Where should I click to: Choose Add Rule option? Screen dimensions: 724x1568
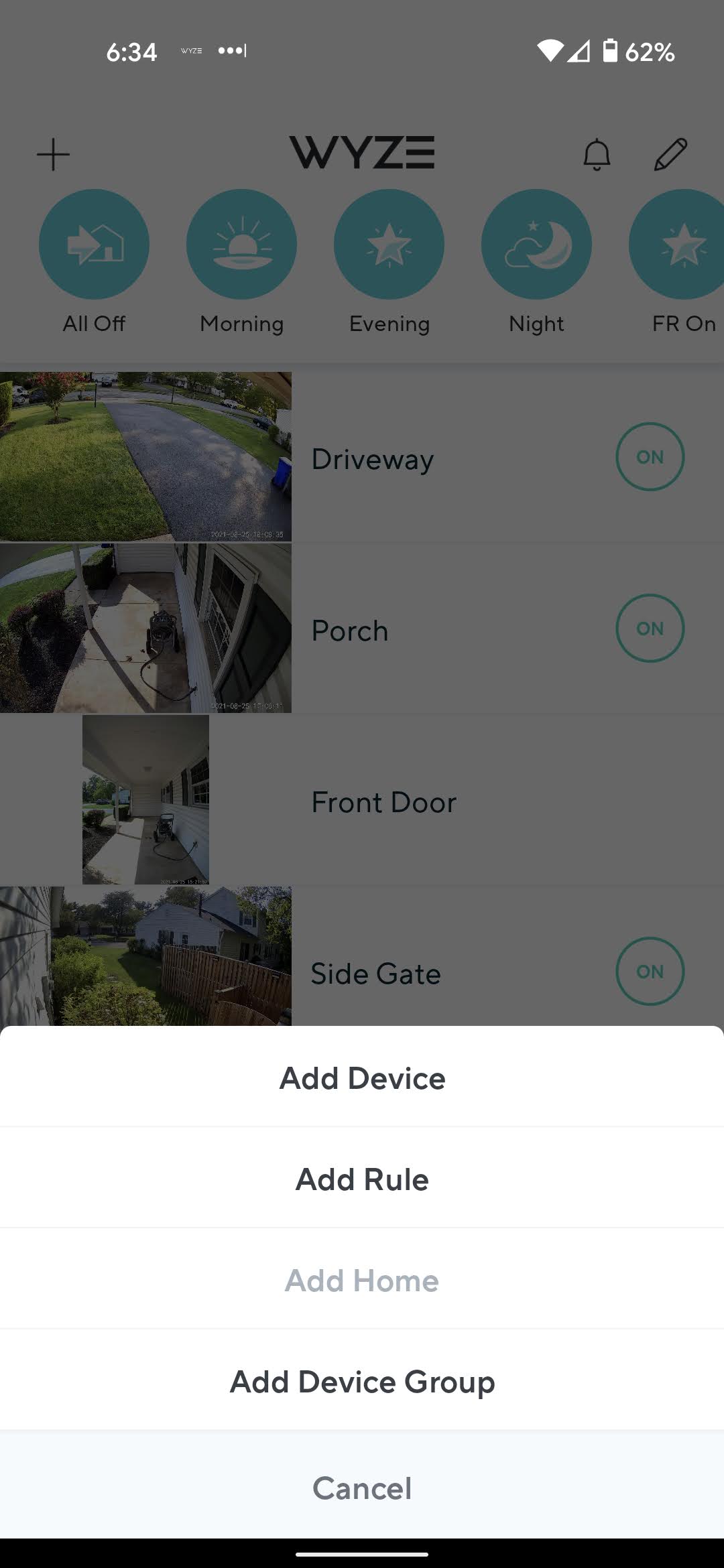click(x=362, y=1179)
